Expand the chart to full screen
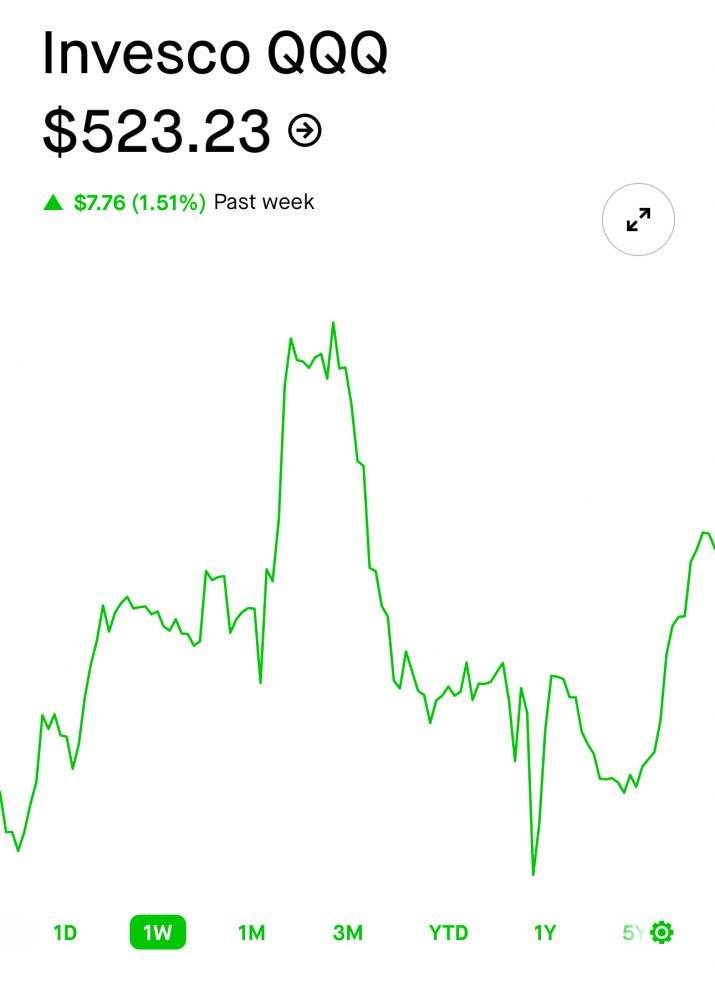 coord(638,220)
